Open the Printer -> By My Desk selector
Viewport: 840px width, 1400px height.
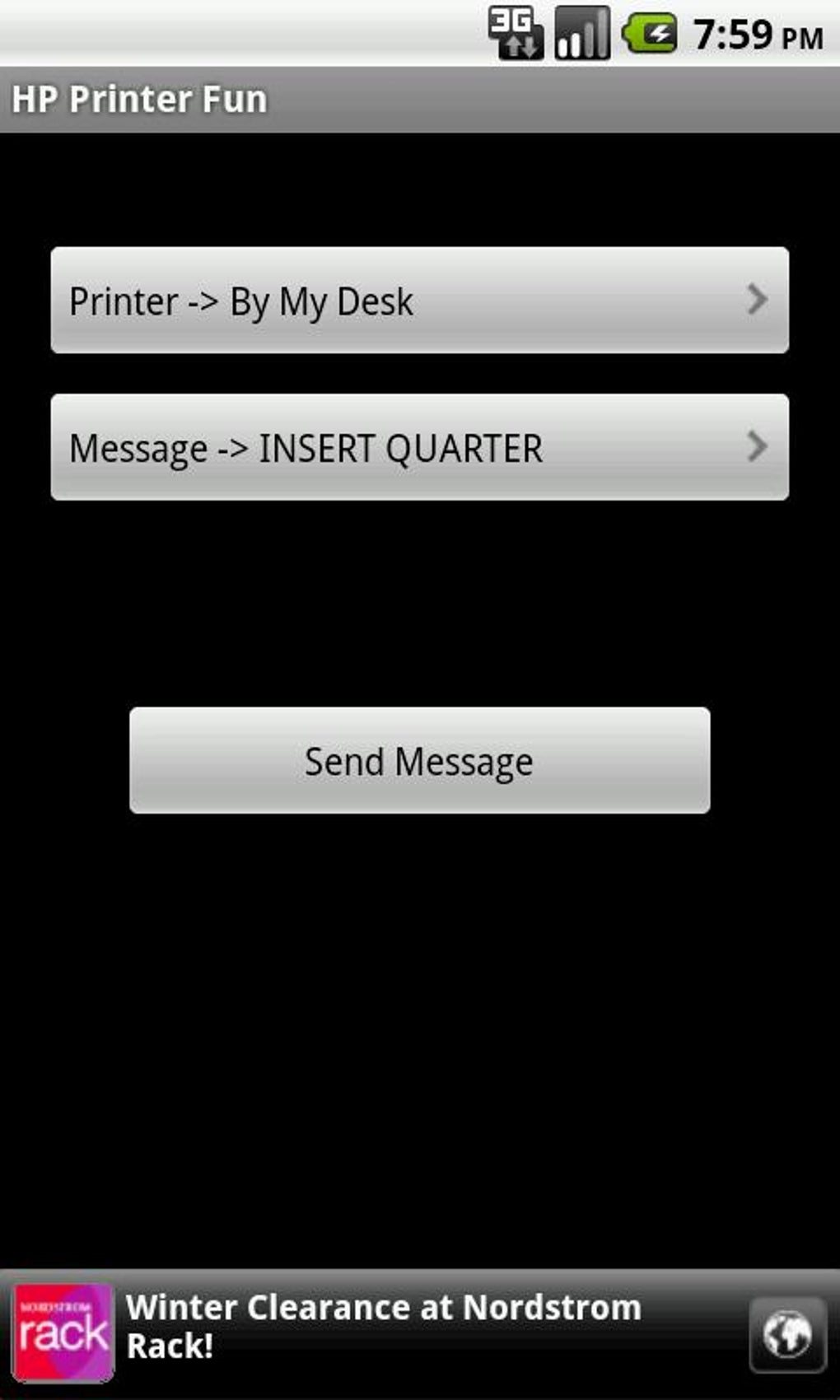420,301
